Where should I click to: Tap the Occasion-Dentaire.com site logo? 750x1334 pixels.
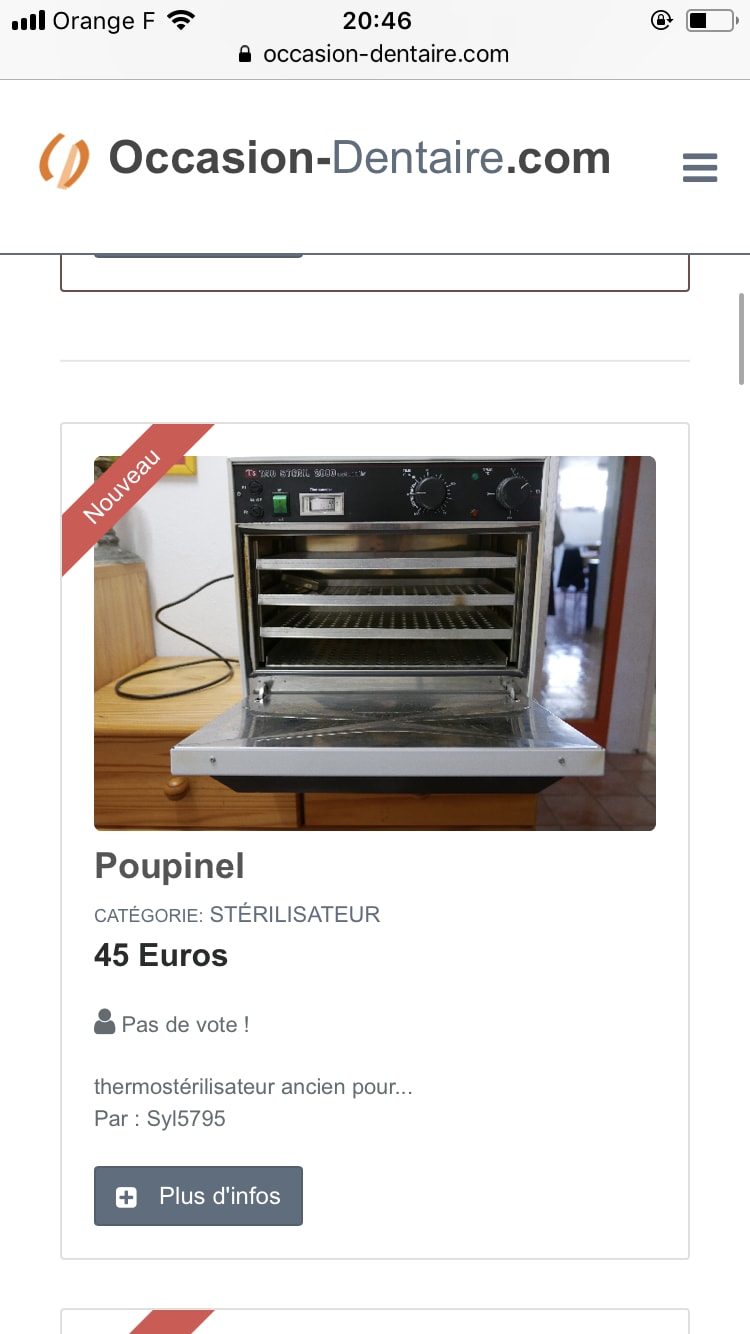326,159
